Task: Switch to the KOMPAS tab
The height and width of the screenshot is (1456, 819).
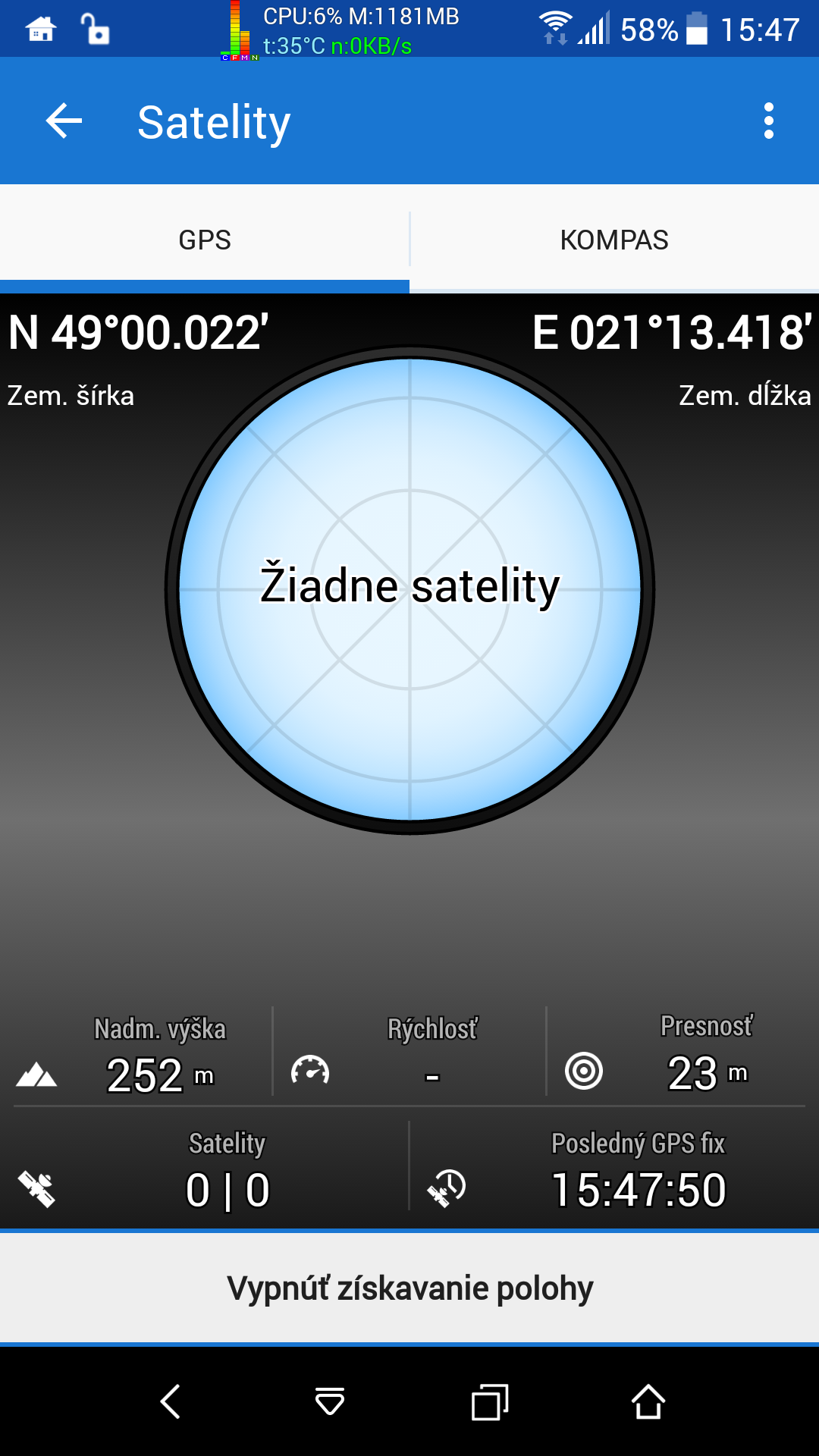Action: tap(614, 240)
